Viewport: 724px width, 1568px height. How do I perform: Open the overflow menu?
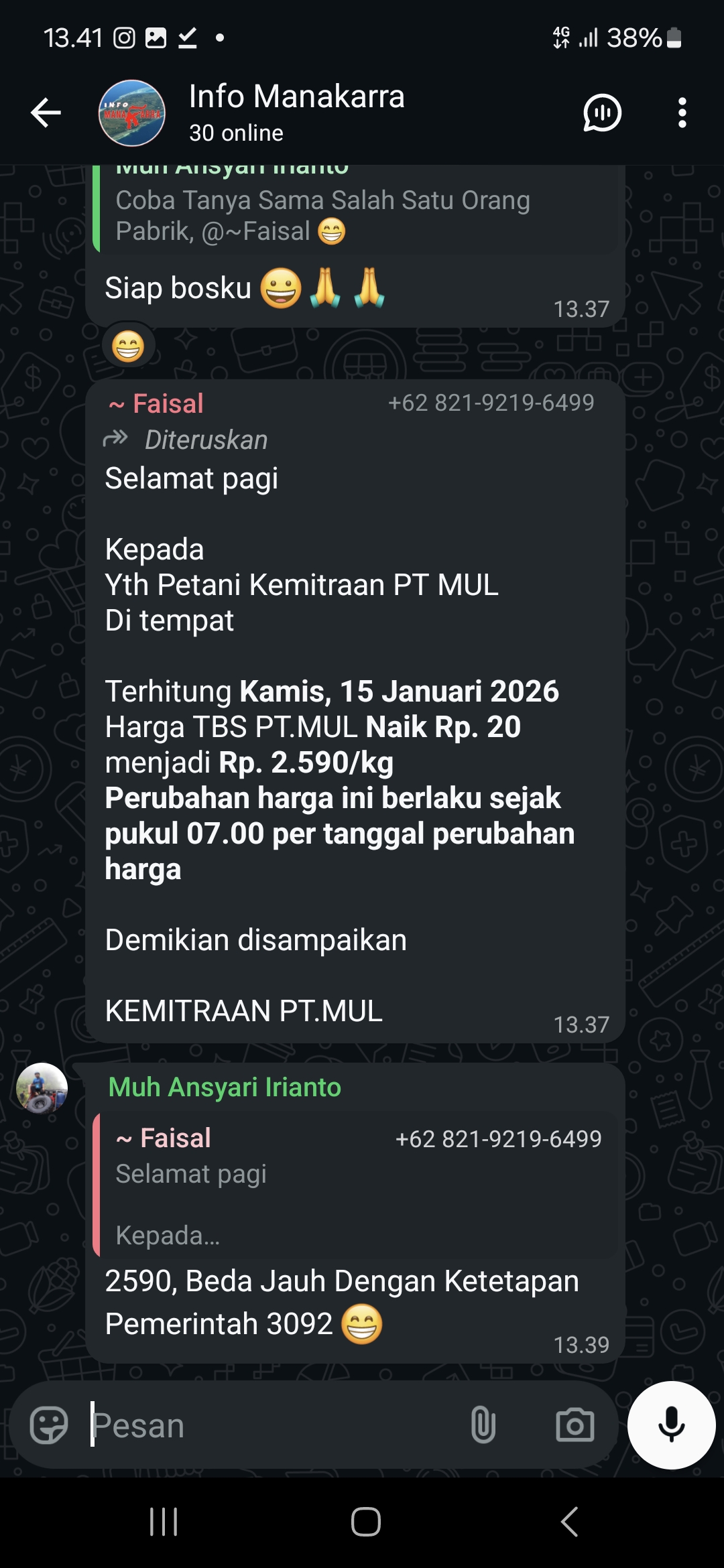(x=682, y=113)
